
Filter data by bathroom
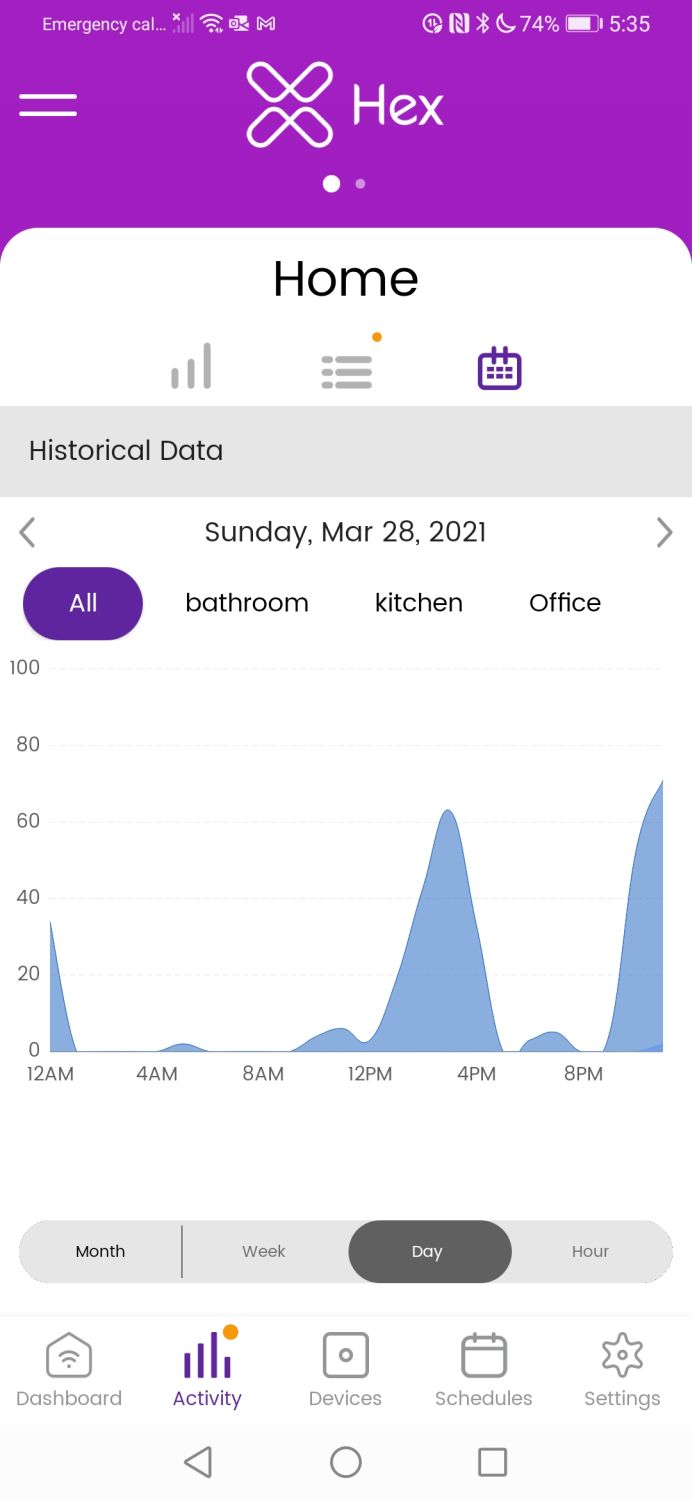pos(247,603)
